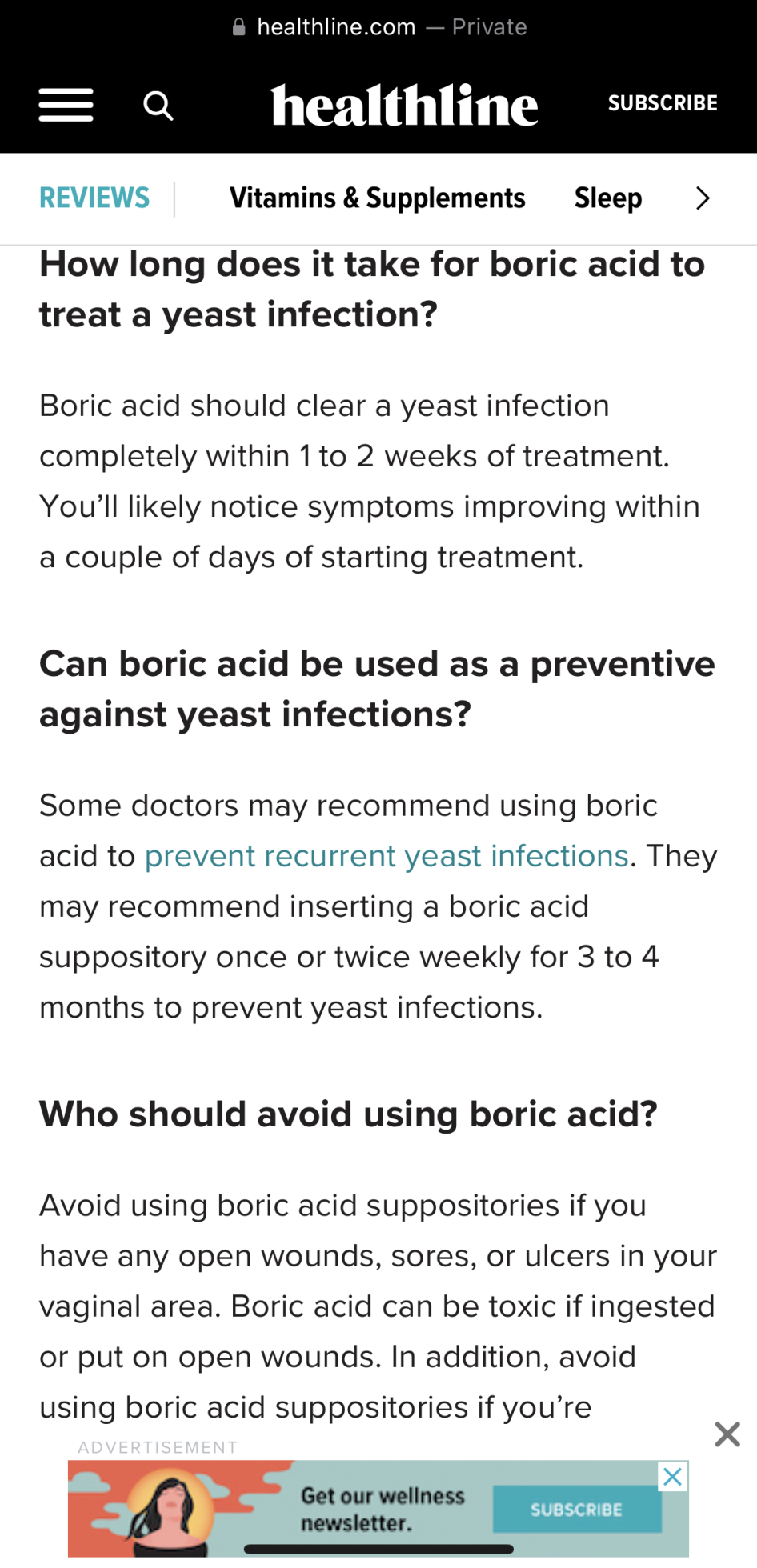Viewport: 757px width, 1568px height.
Task: Close the ad using the blue X
Action: [x=673, y=1477]
